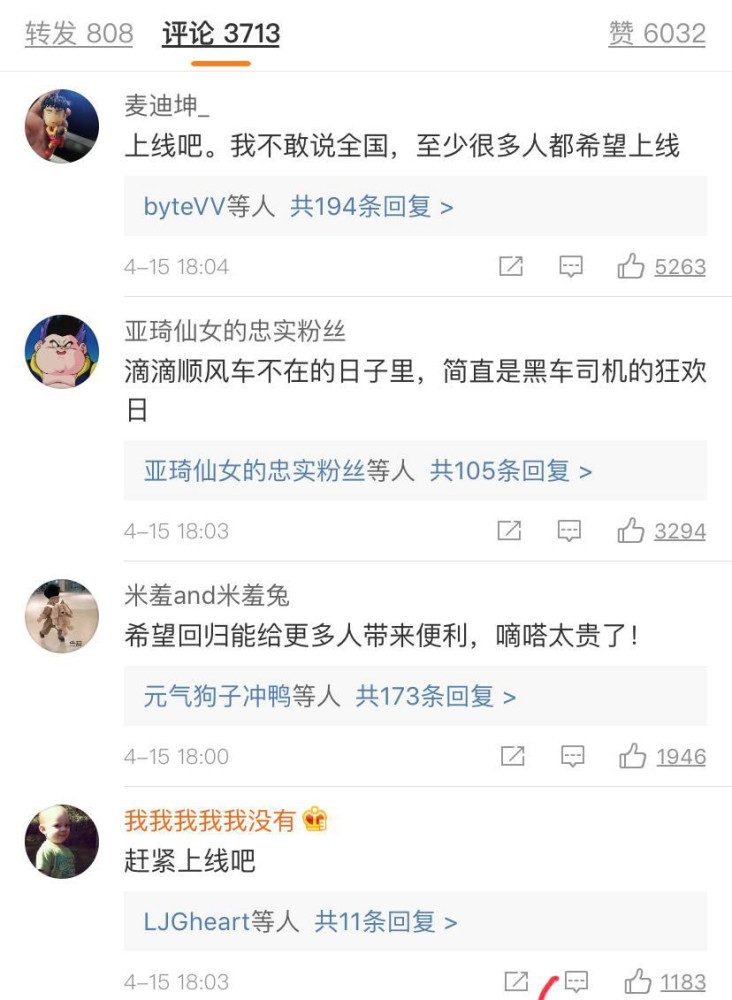
Task: Open 米羞and米羞兔's profile name
Action: click(207, 596)
